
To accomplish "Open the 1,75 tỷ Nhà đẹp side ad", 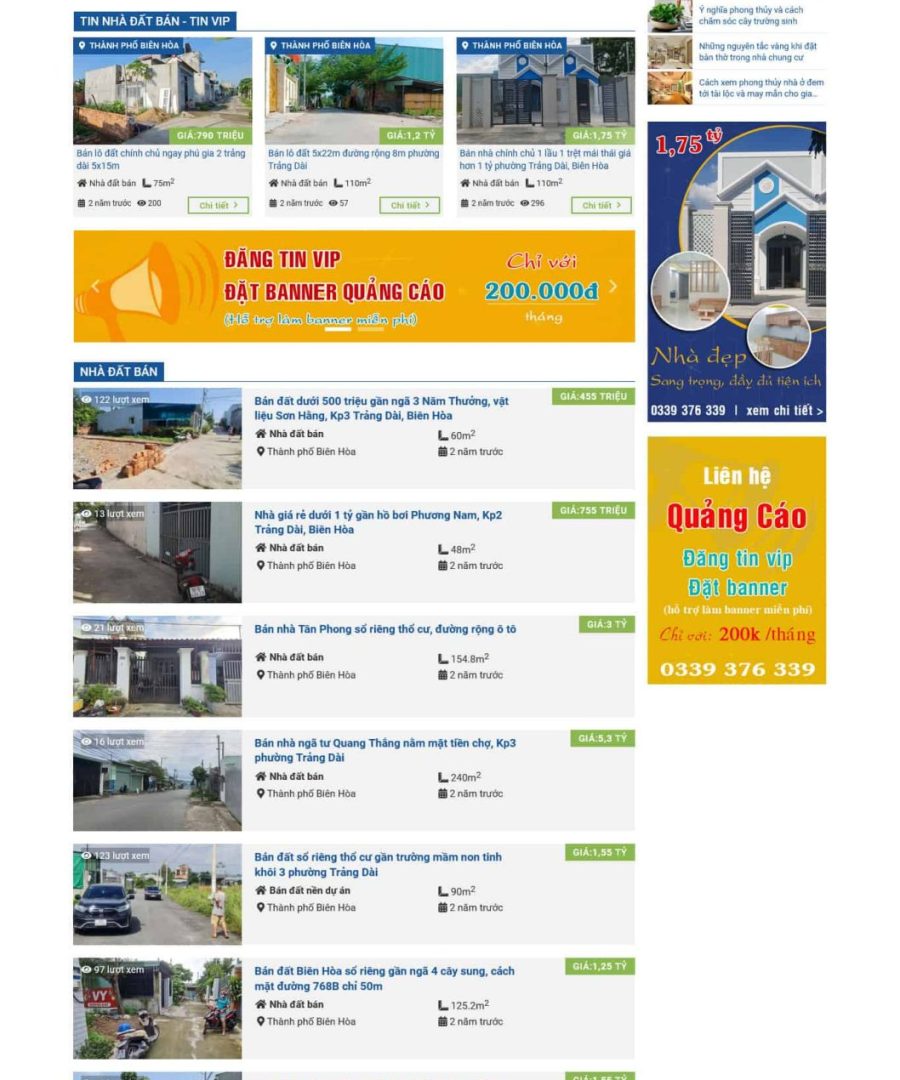I will coord(736,272).
